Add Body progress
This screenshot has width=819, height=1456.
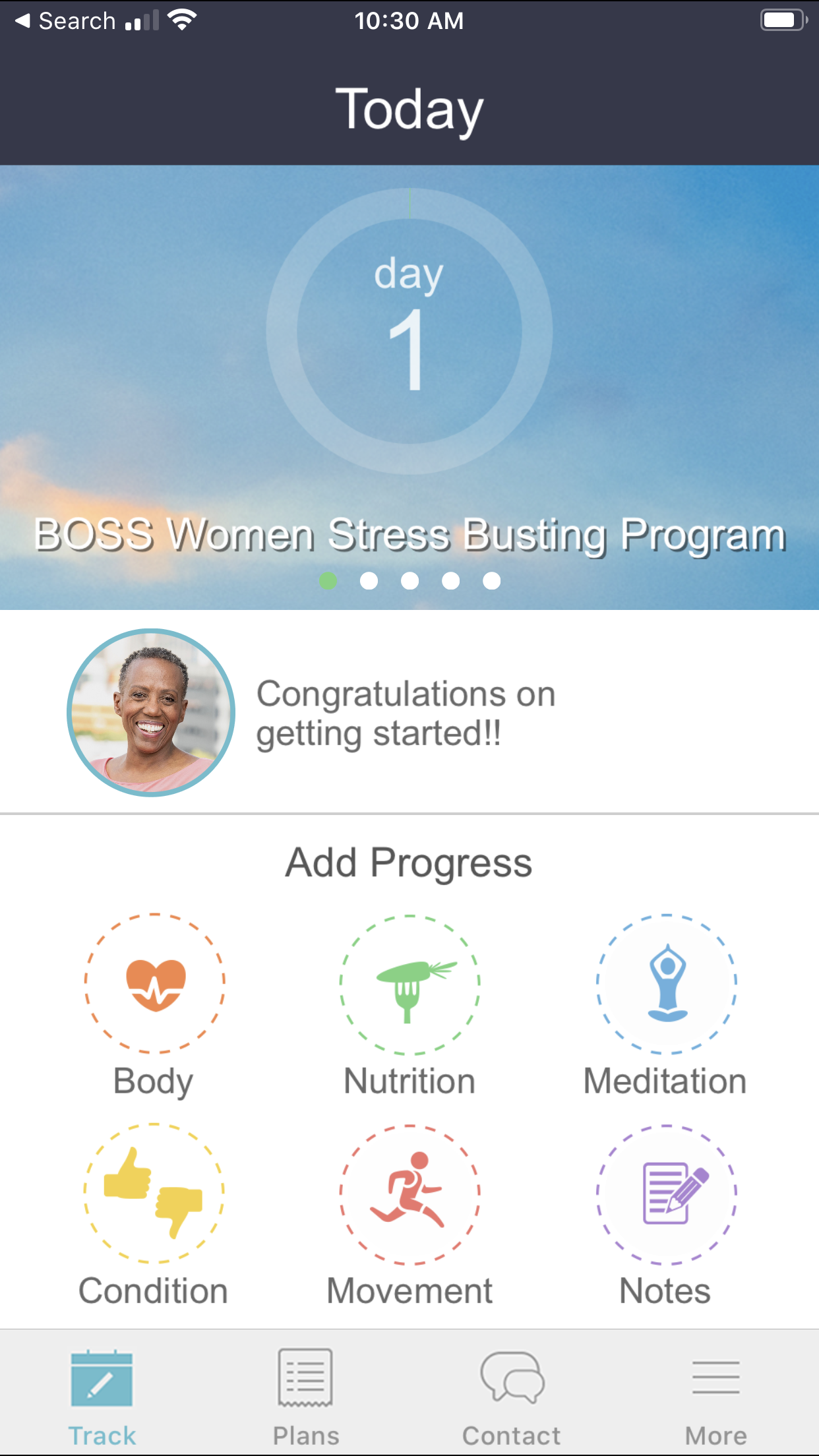[154, 984]
